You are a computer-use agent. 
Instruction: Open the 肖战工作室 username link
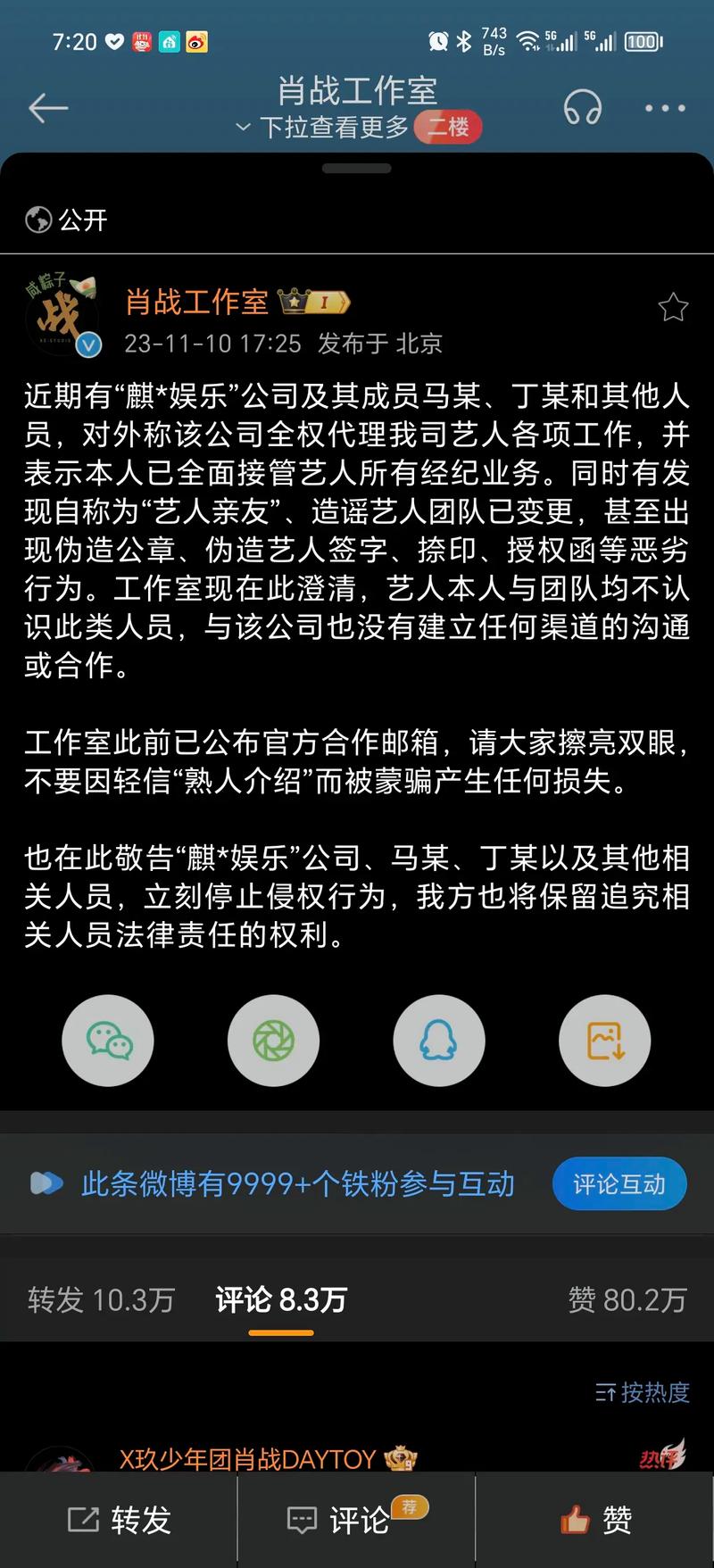pyautogui.click(x=196, y=302)
